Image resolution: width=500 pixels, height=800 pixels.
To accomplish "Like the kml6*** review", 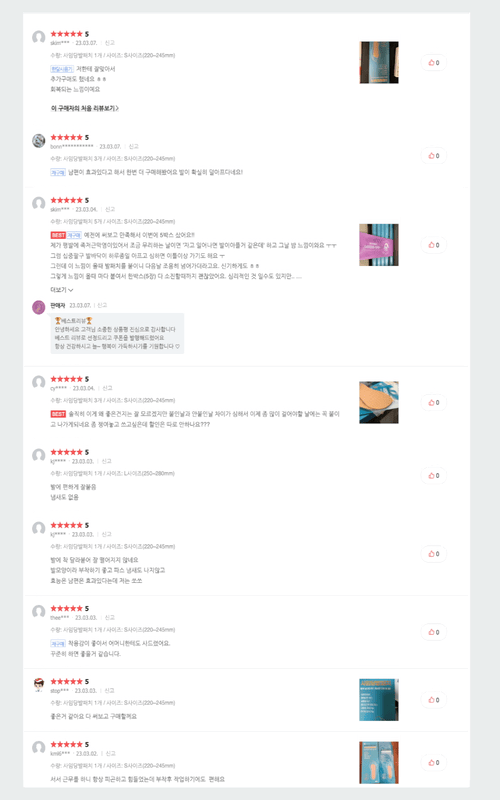I will [x=434, y=763].
